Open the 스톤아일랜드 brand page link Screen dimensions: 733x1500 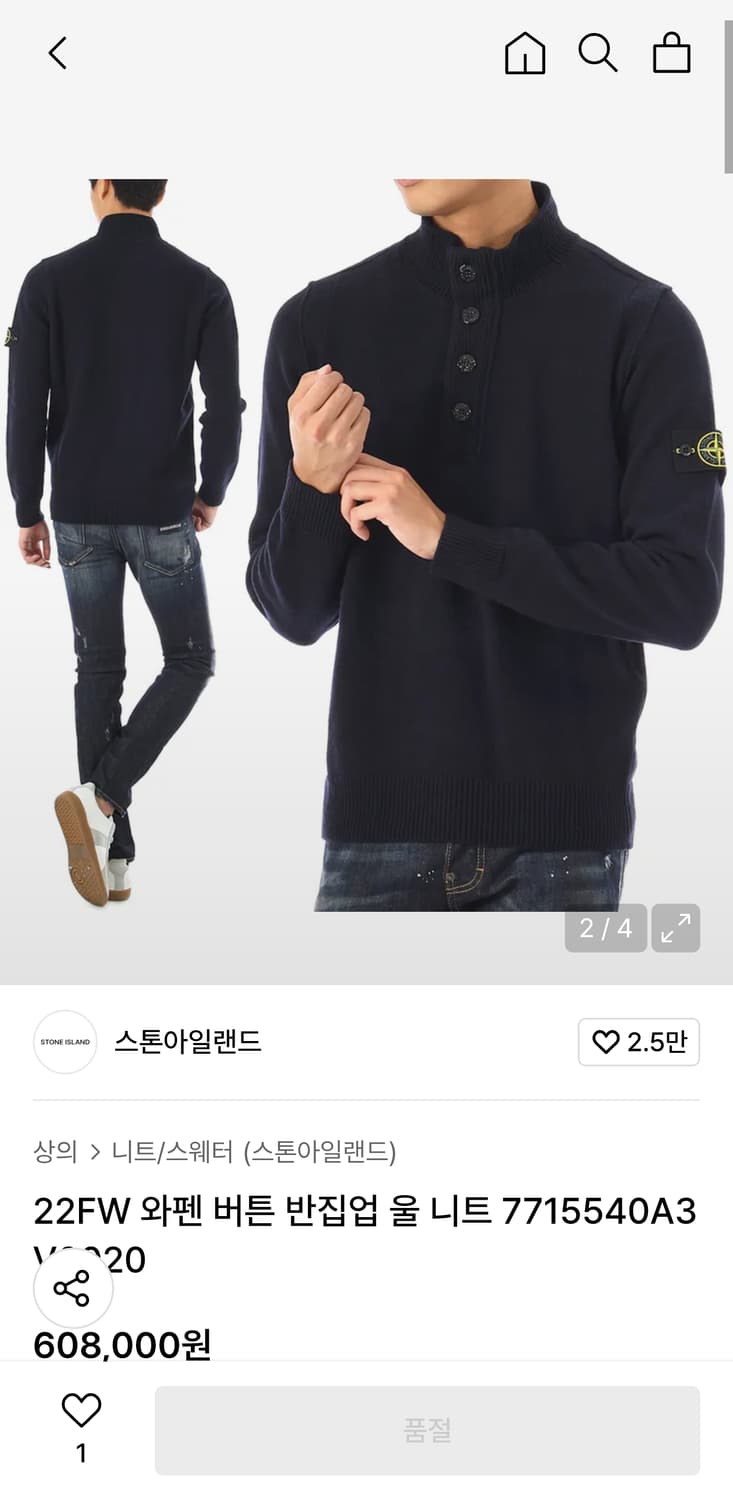(x=187, y=1042)
